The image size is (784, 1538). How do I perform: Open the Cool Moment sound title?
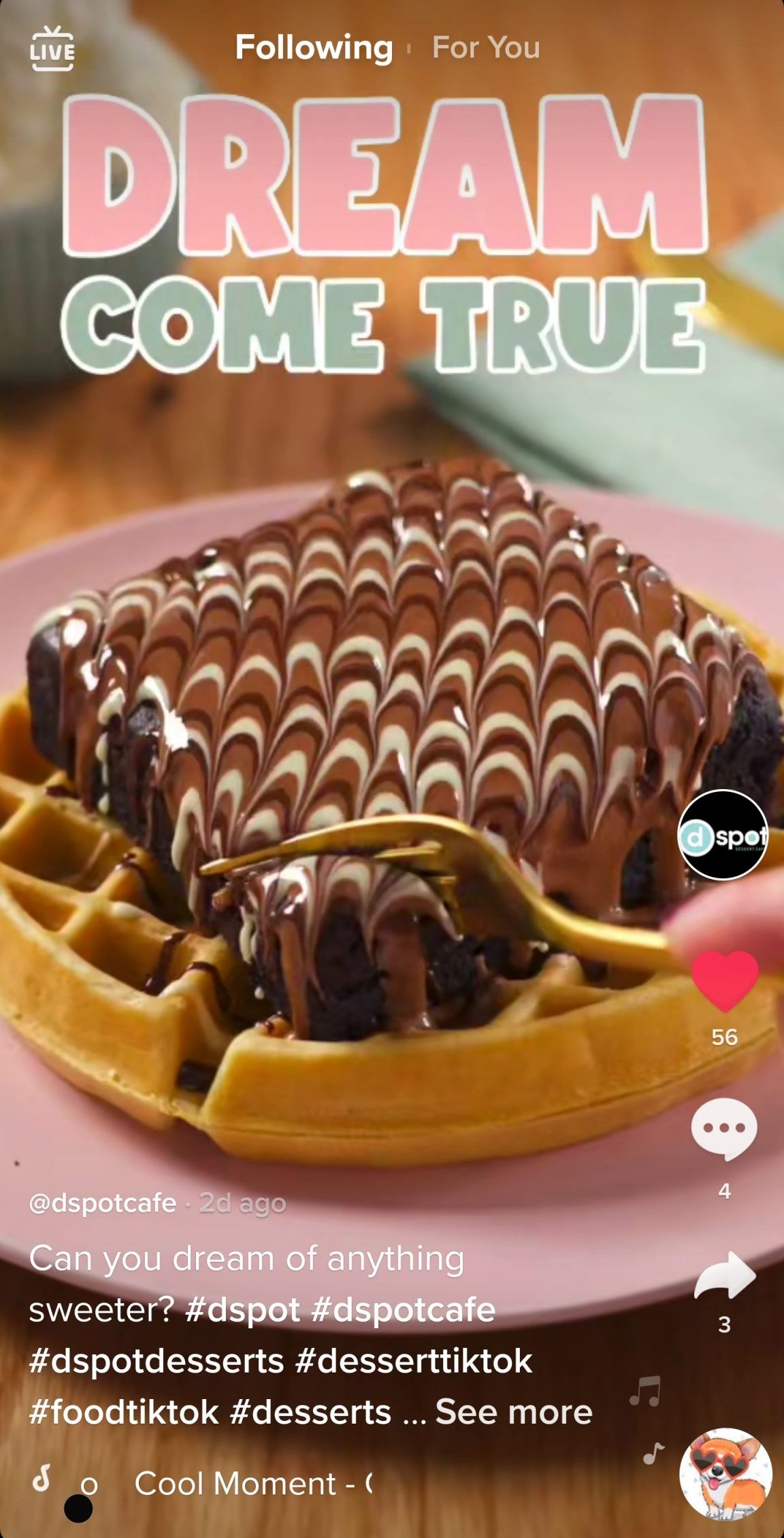pyautogui.click(x=252, y=1484)
